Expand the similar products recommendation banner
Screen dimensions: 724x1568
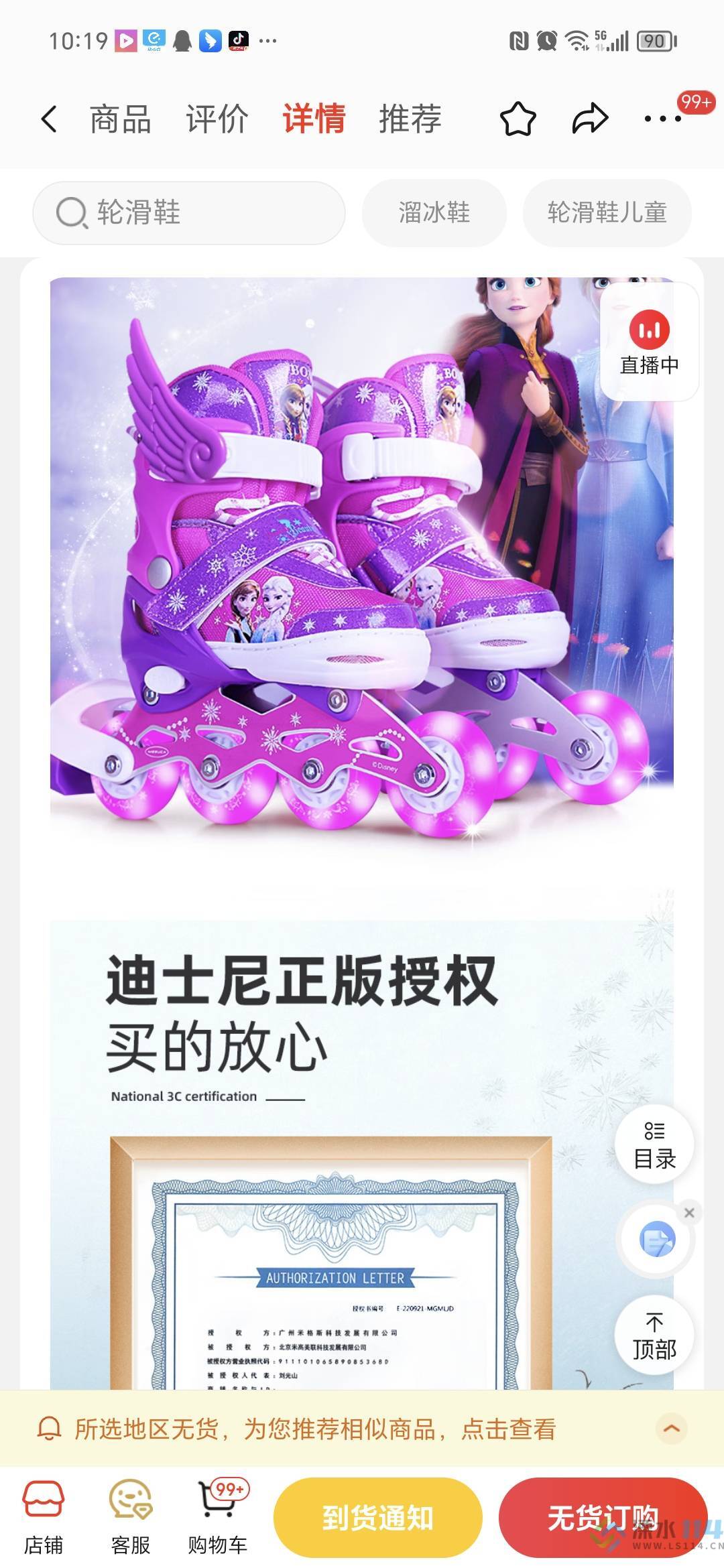point(672,1429)
